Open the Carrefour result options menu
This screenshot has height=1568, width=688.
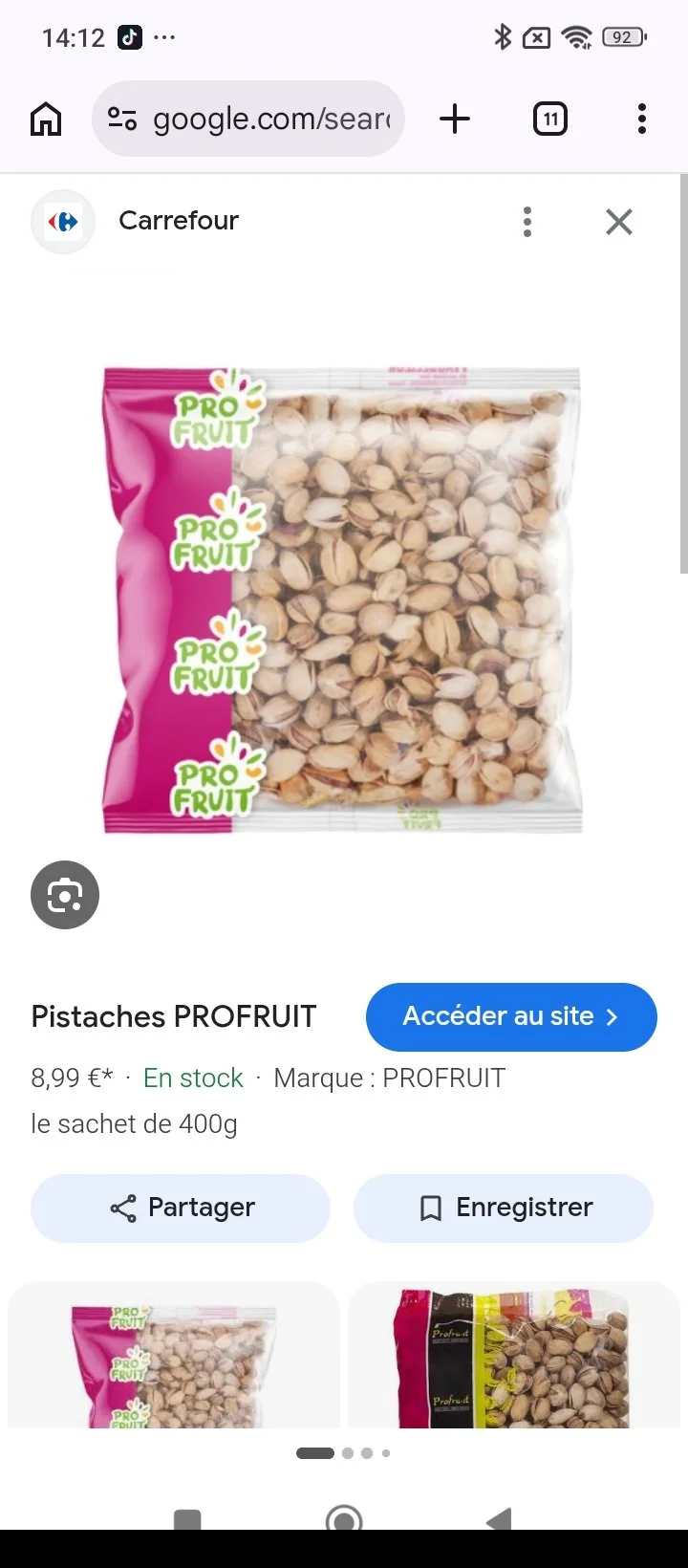click(x=527, y=222)
